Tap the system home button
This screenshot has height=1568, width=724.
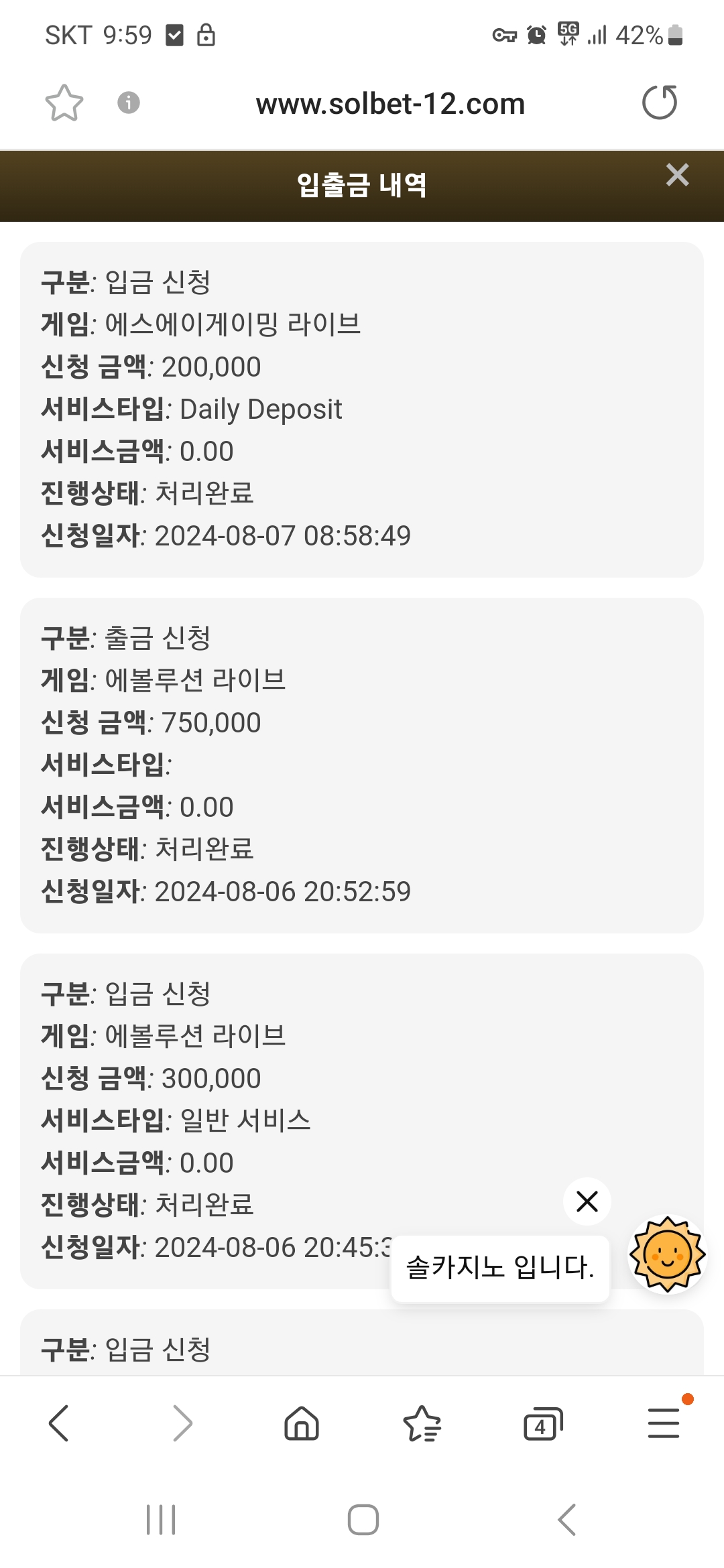(x=363, y=1519)
